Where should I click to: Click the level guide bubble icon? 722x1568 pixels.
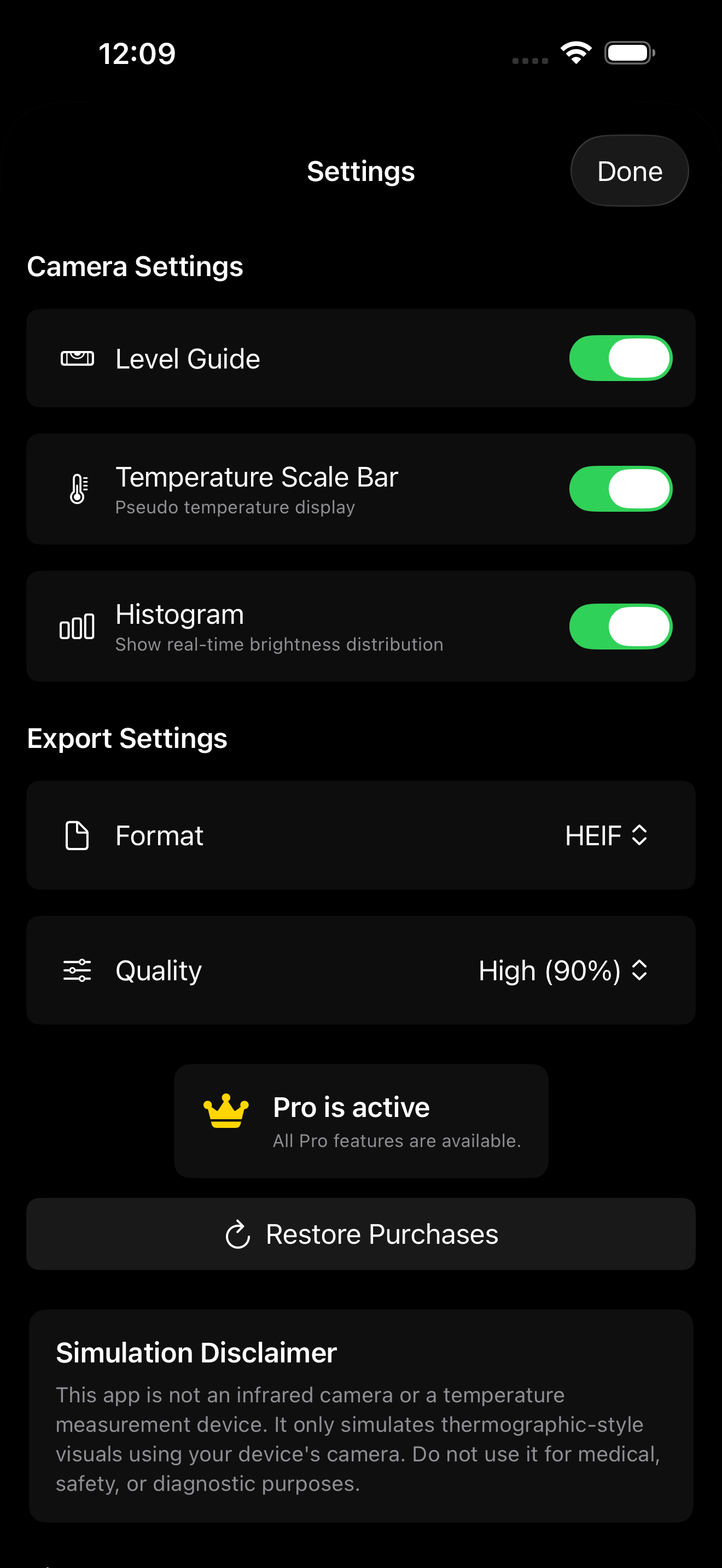[x=77, y=359]
